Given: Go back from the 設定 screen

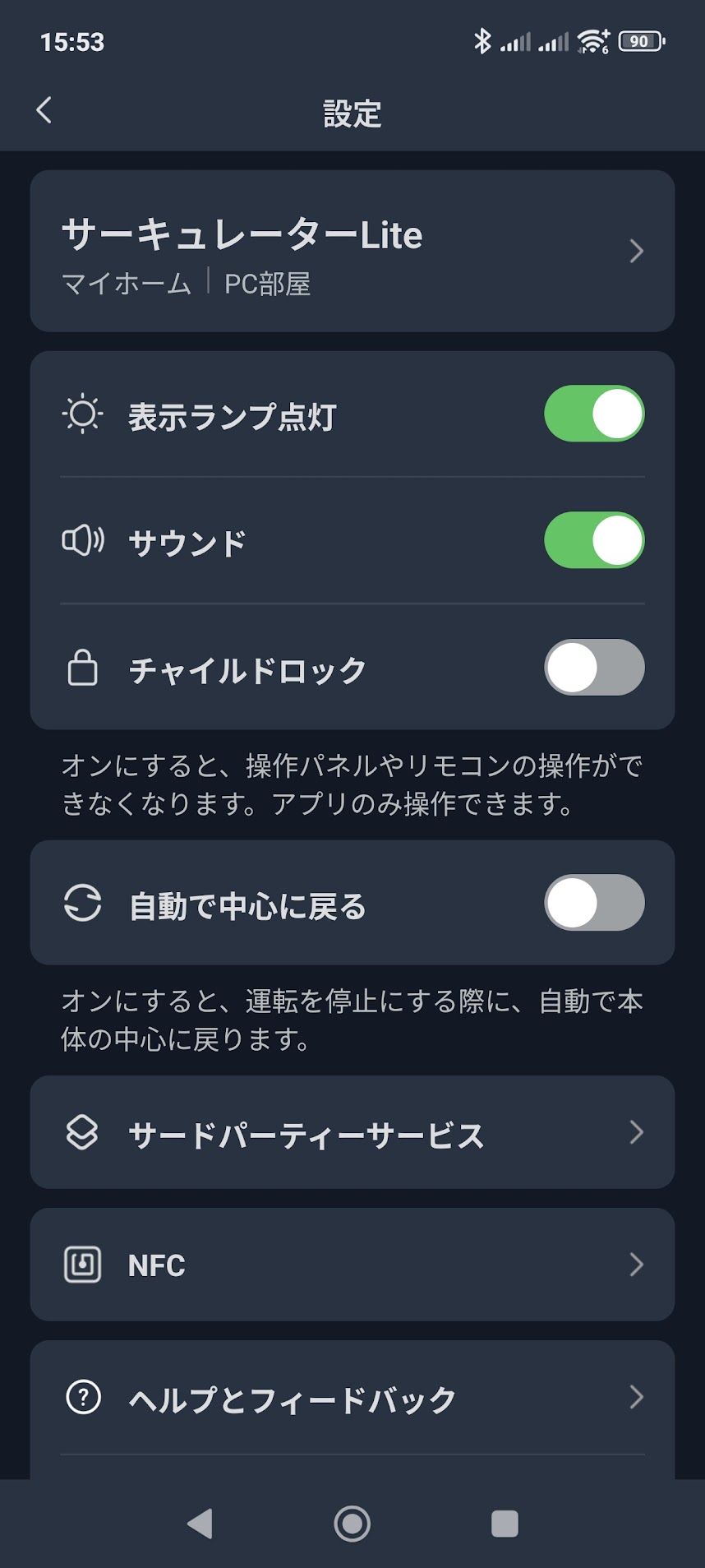Looking at the screenshot, I should coord(44,110).
